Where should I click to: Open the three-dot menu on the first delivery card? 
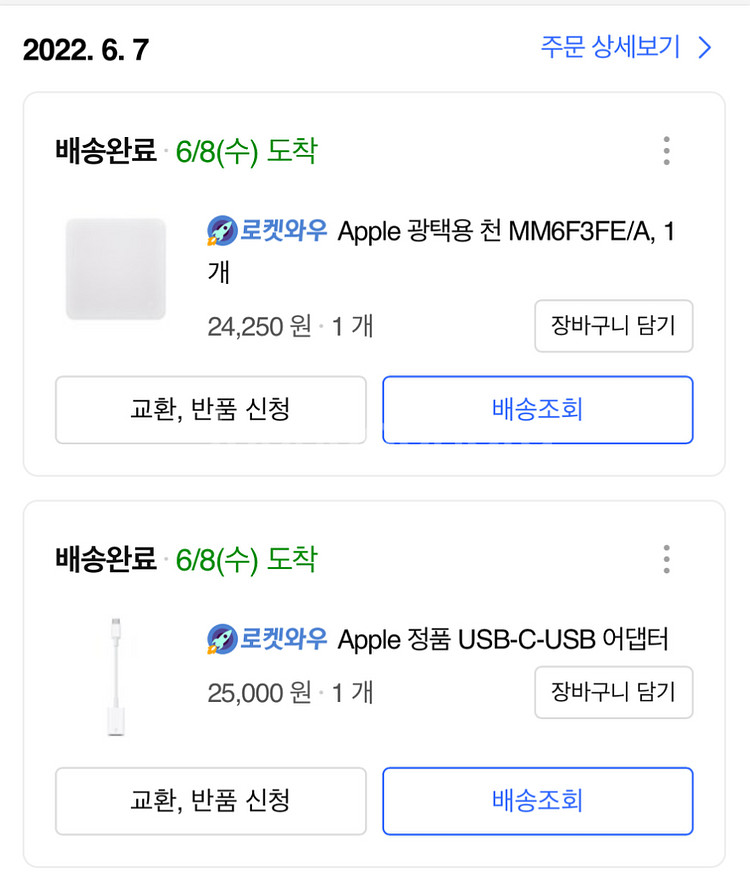pyautogui.click(x=666, y=151)
